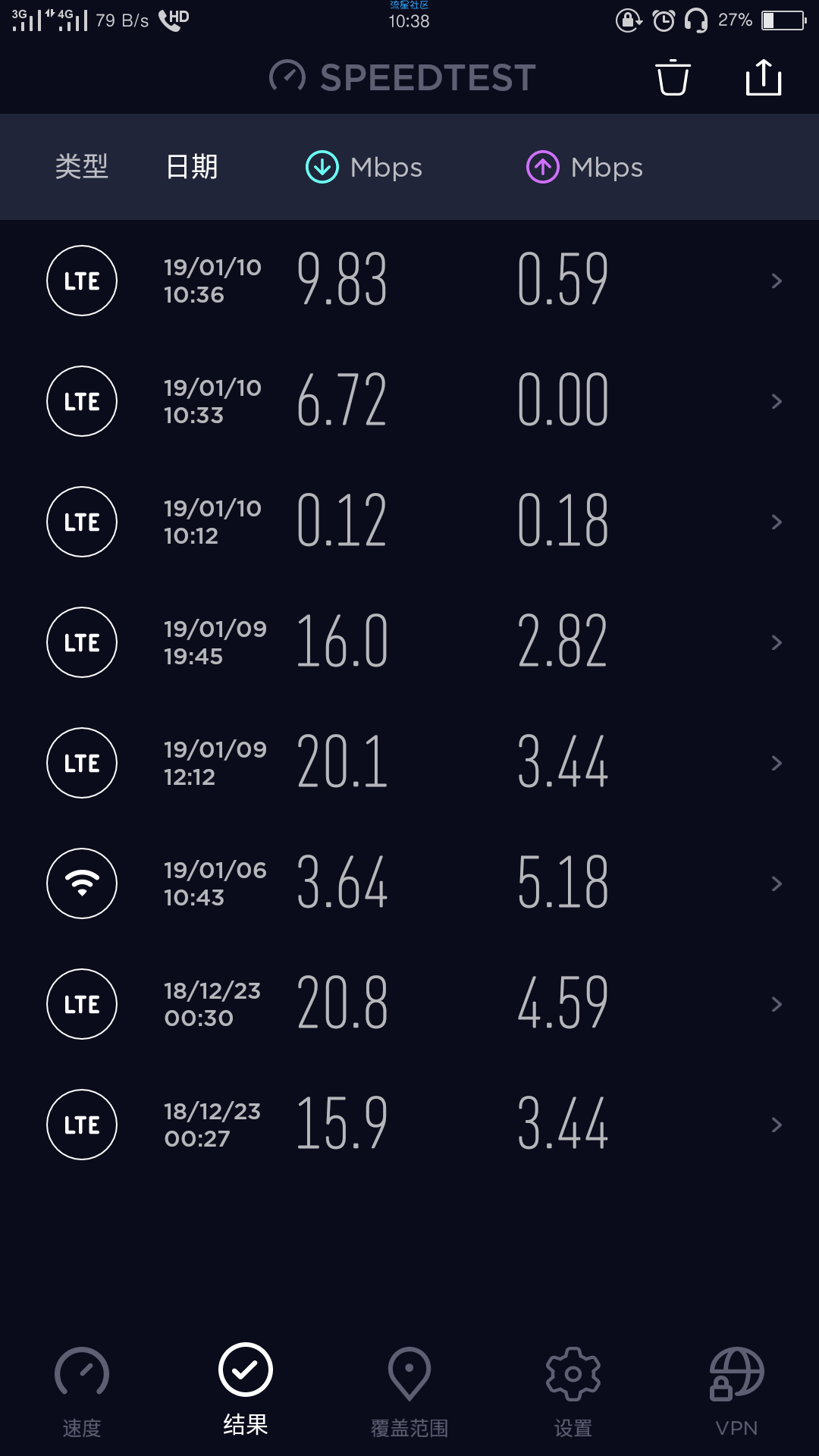Open the 19/01/09 19:45 test result
Screen dimensions: 819x1456
click(x=409, y=642)
